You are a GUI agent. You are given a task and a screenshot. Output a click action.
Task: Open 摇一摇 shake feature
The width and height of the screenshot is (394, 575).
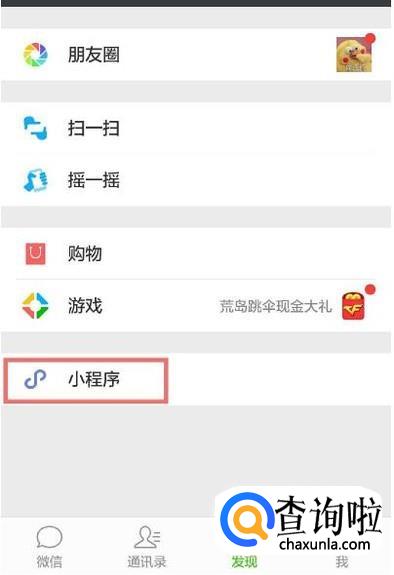(x=196, y=180)
